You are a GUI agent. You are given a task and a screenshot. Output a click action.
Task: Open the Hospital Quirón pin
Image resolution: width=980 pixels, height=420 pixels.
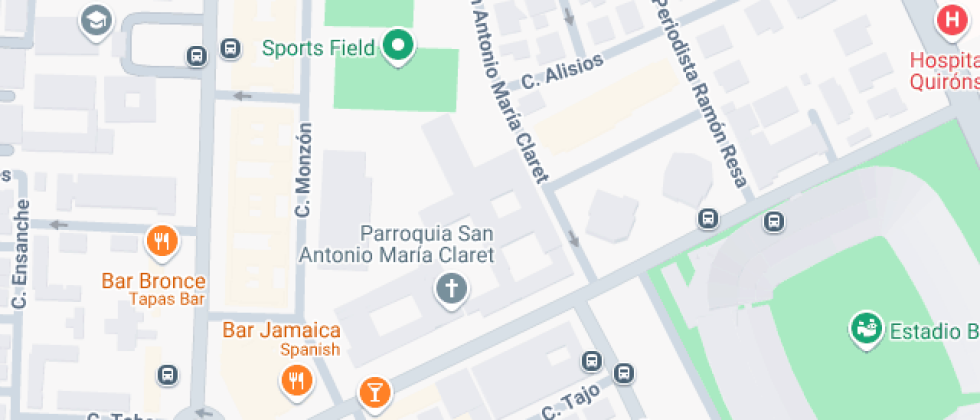(x=949, y=19)
